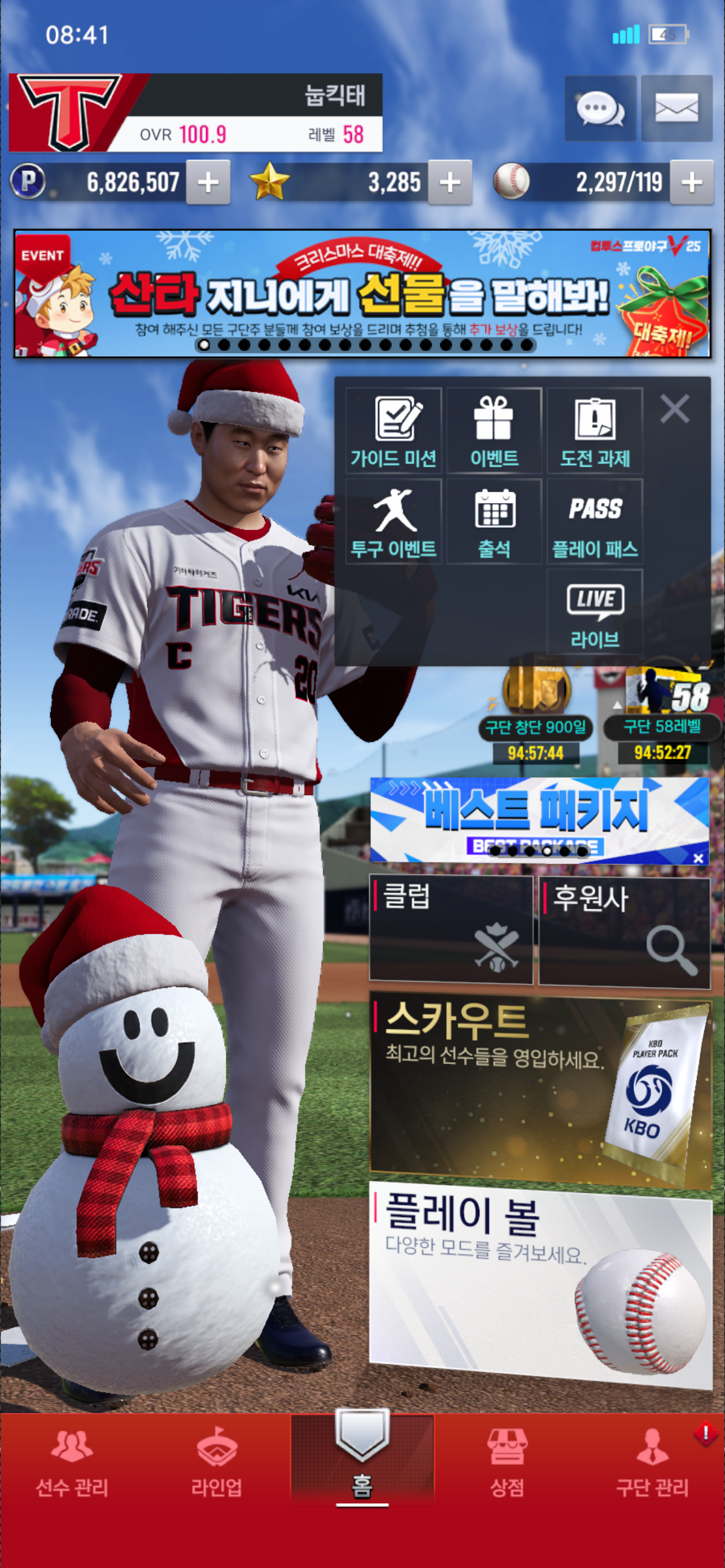
Task: Open the 플레이 패스 play pass
Action: [595, 522]
